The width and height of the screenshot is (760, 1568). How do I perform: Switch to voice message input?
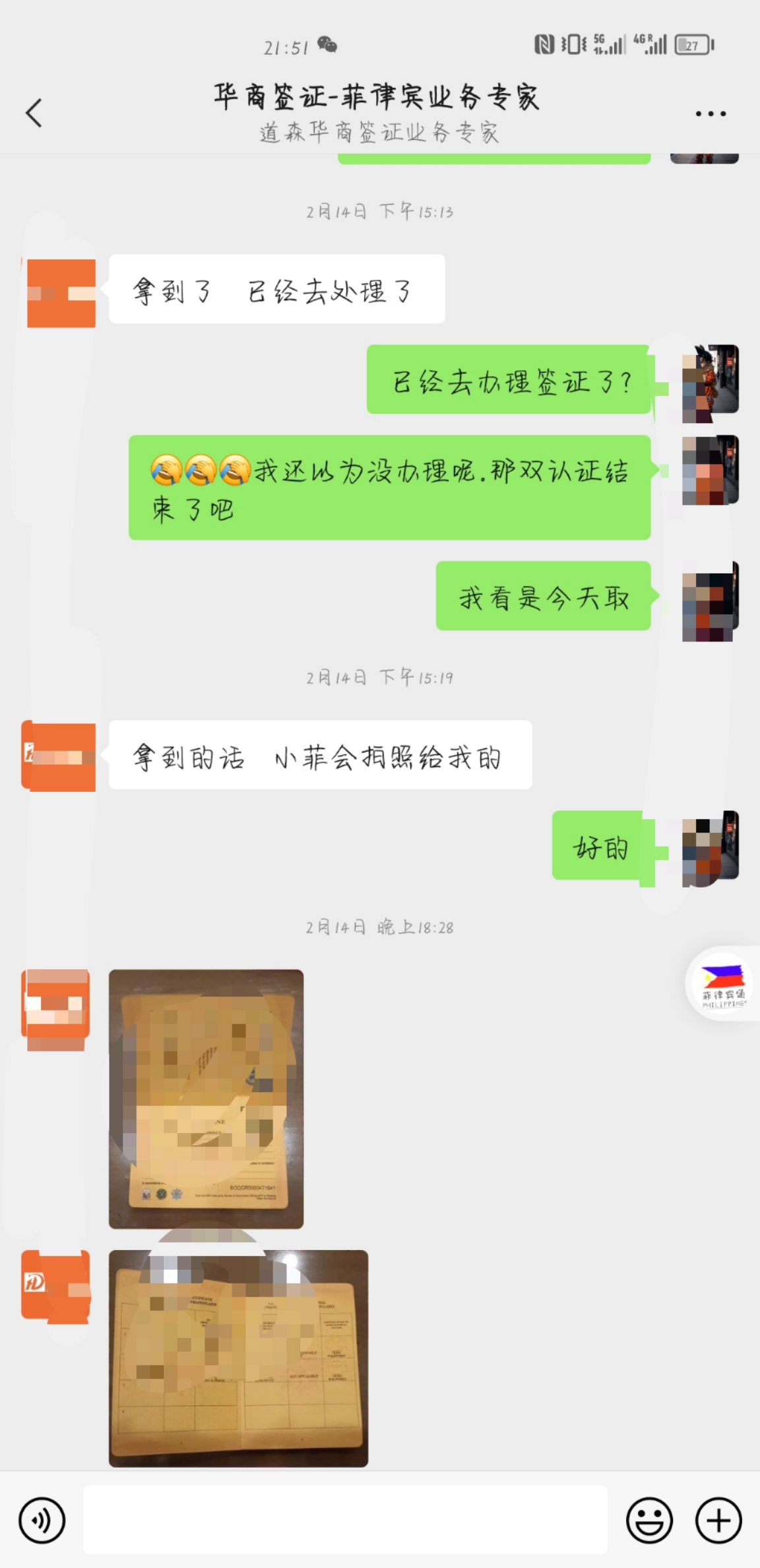click(x=42, y=1520)
